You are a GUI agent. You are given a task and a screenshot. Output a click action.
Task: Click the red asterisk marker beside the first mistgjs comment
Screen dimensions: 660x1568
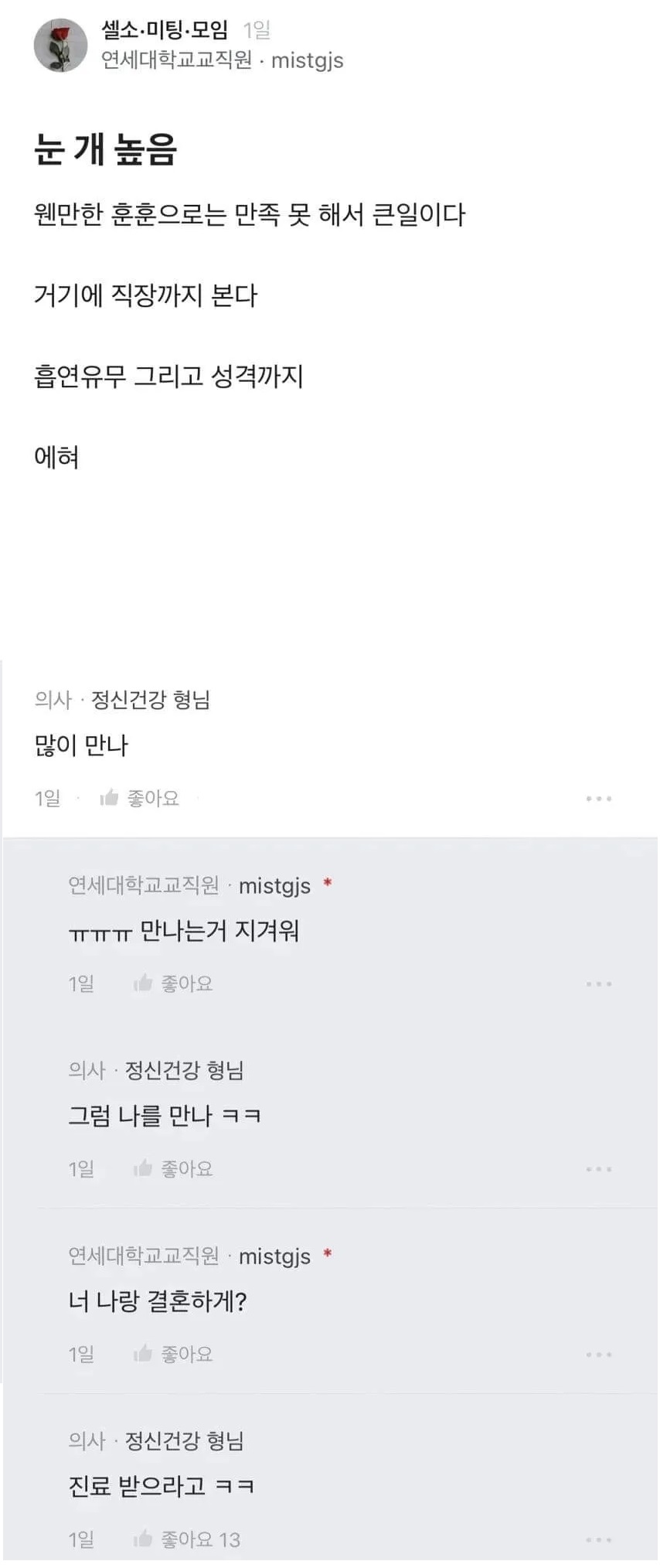click(329, 882)
